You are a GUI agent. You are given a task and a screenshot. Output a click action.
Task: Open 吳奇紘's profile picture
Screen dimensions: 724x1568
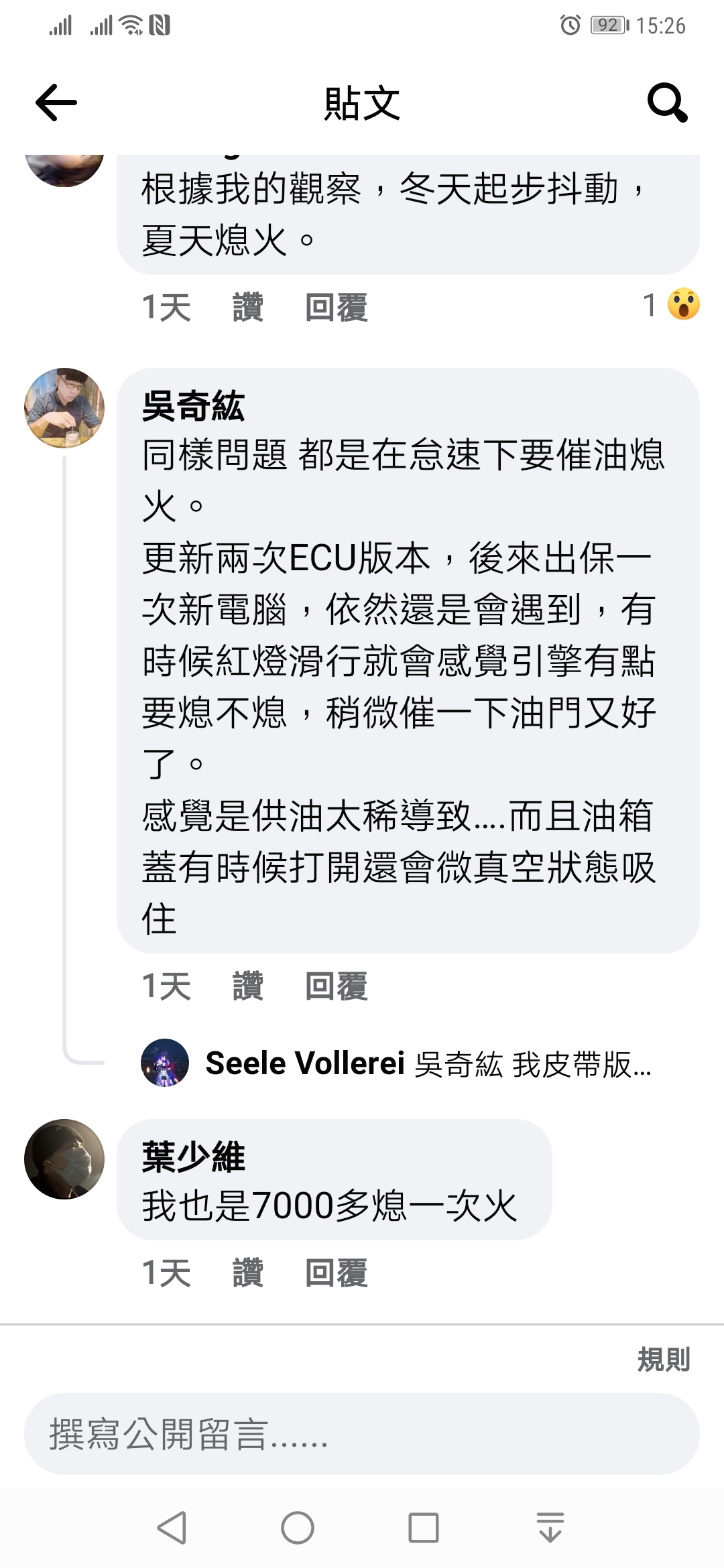coord(64,407)
